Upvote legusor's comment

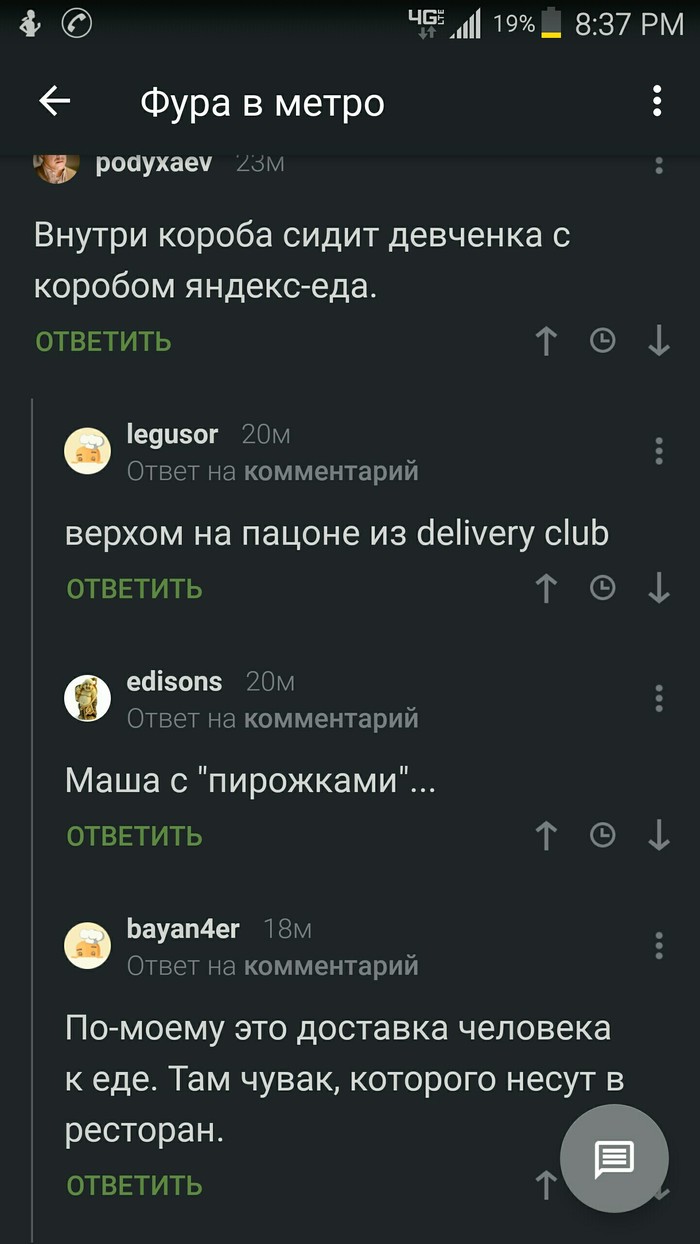pos(546,589)
